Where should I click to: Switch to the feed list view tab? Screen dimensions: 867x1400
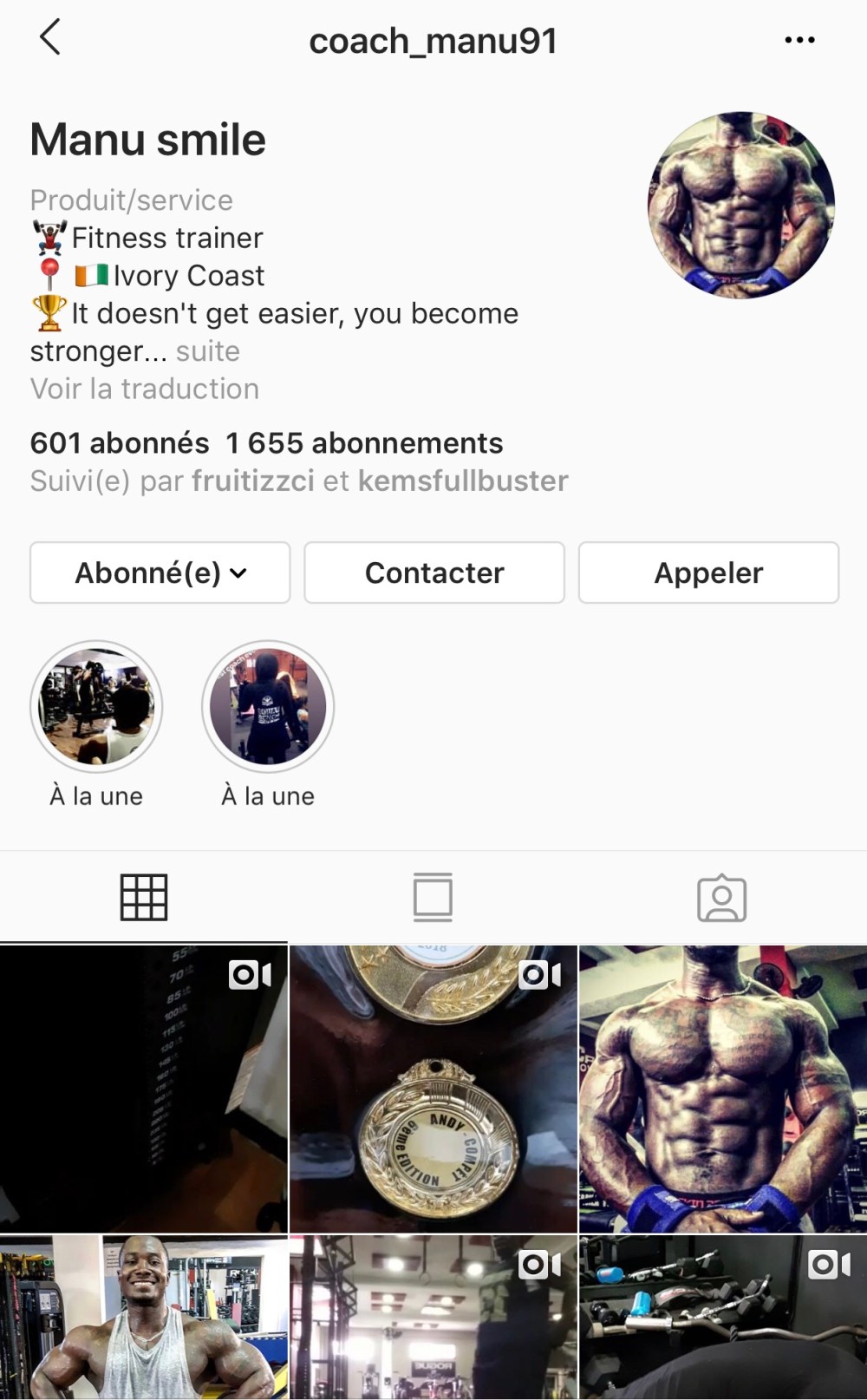point(433,897)
